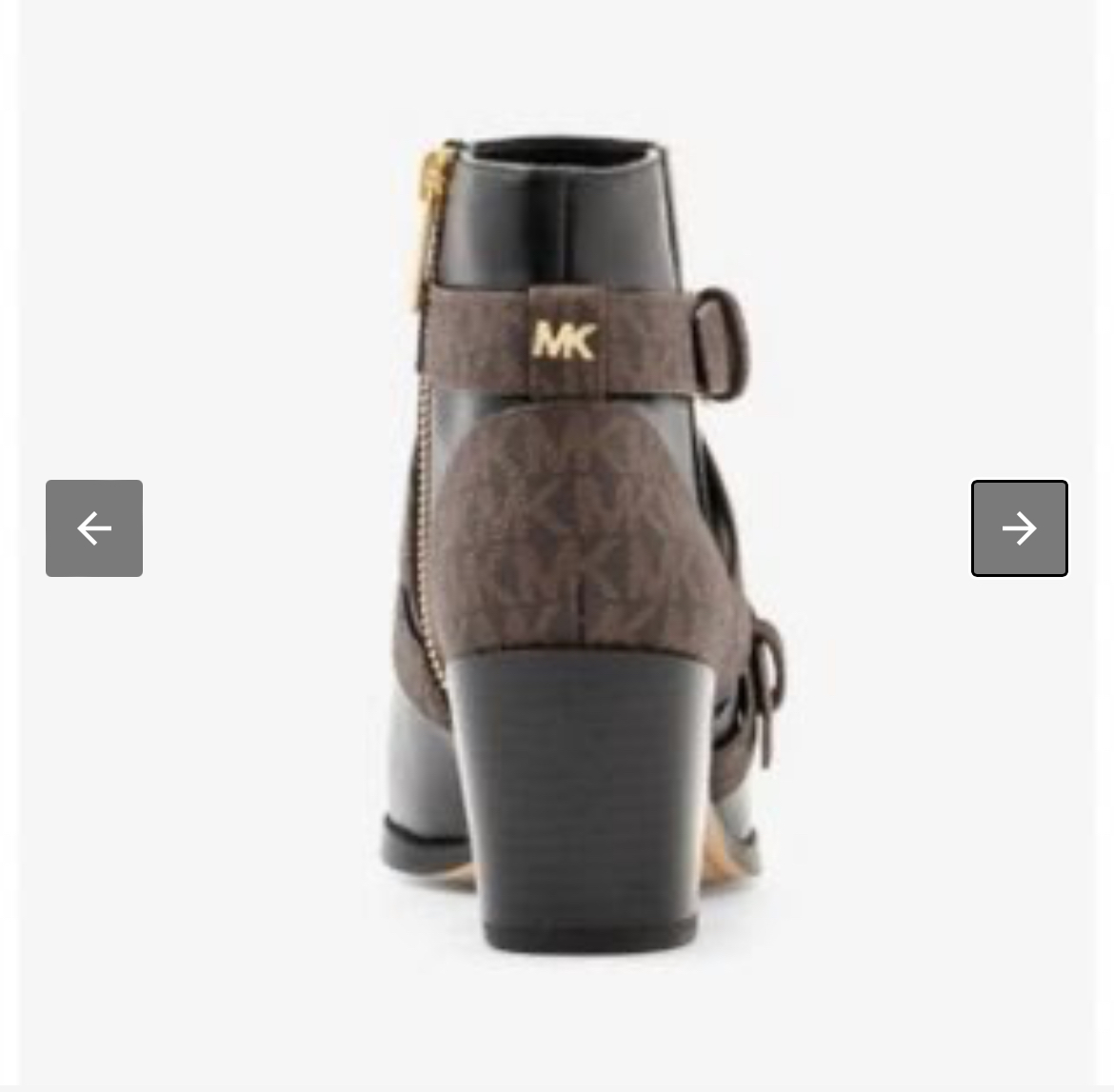This screenshot has width=1114, height=1092.
Task: Go to the previous product image
Action: pyautogui.click(x=94, y=528)
